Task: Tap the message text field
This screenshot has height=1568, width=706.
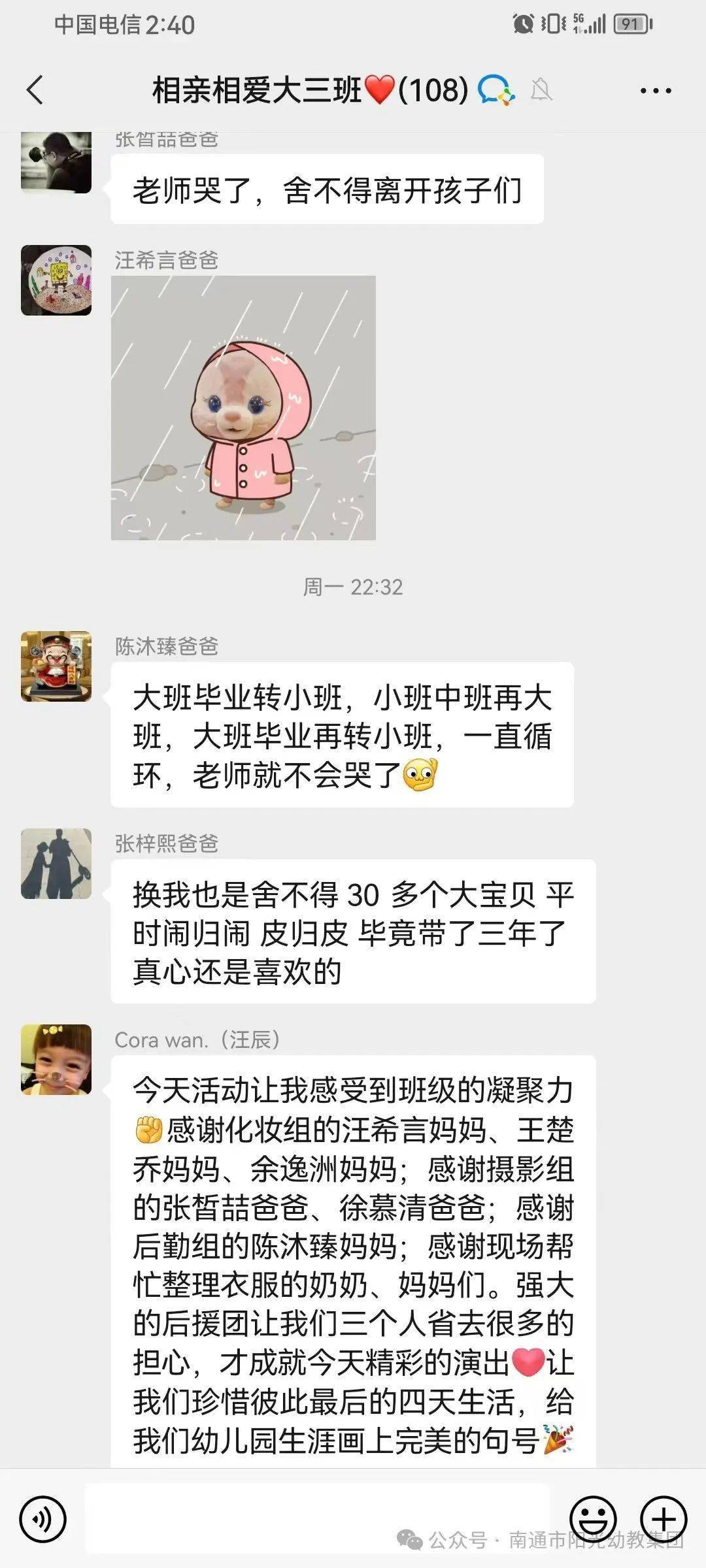Action: point(317,1518)
